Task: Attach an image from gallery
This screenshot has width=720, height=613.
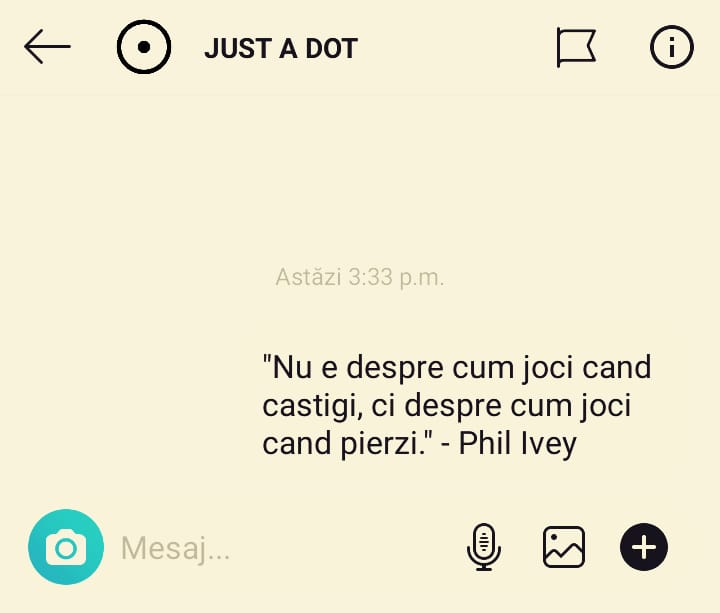Action: click(564, 547)
